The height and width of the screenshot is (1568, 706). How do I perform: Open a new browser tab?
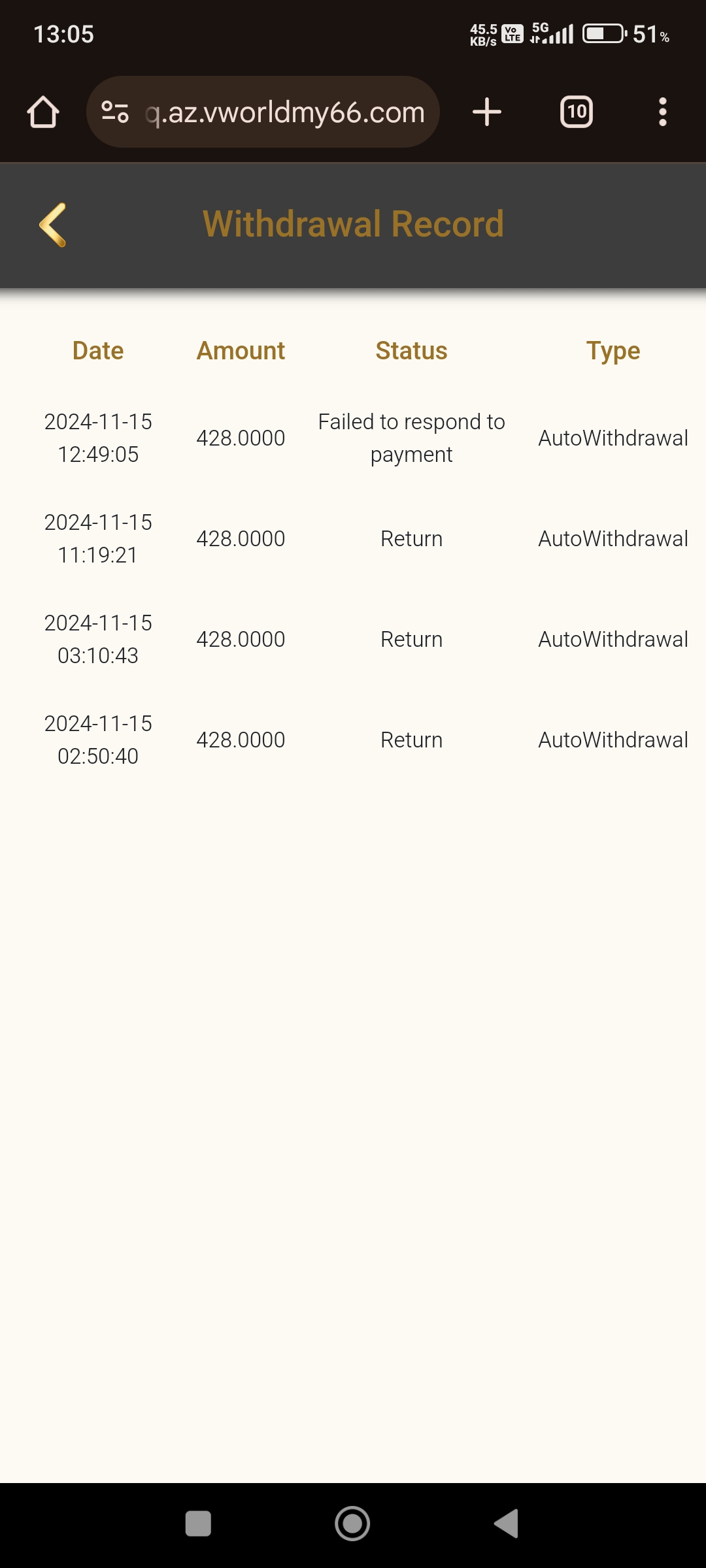tap(487, 112)
